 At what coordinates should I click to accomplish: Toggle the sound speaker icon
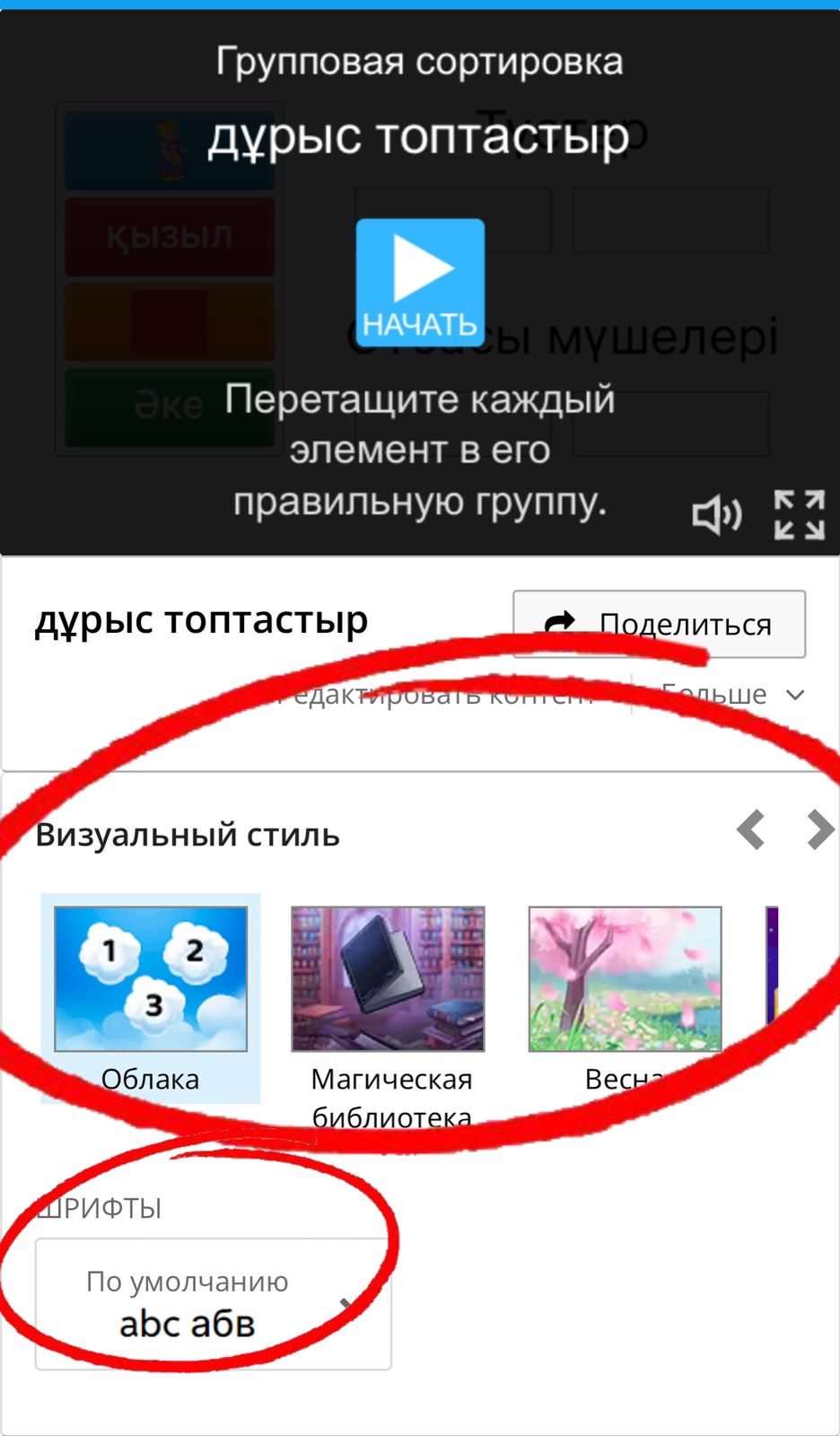point(716,515)
